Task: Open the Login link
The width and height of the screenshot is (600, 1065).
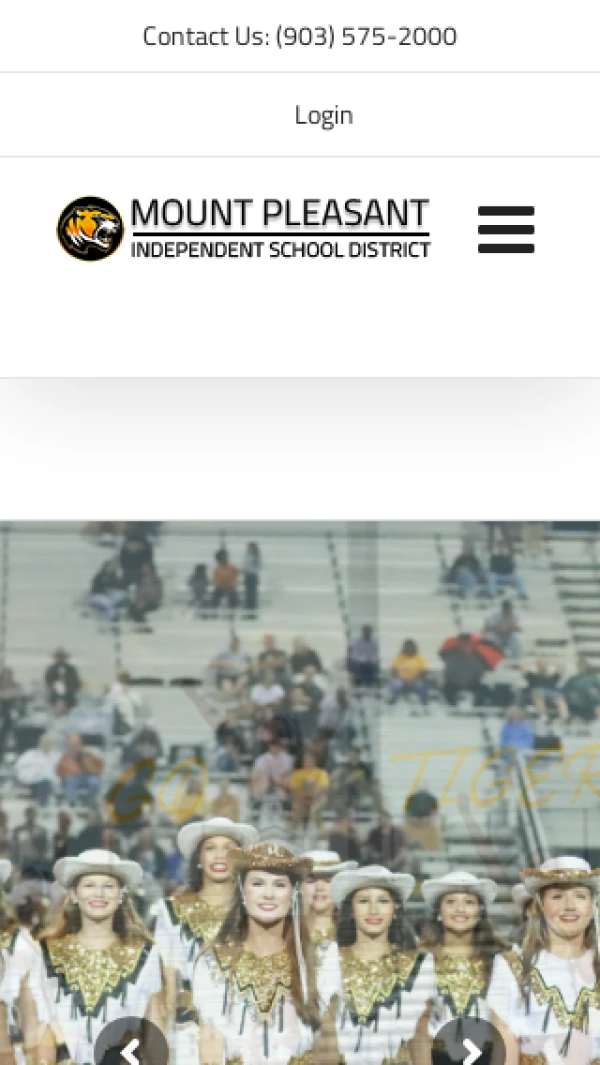Action: pos(323,115)
